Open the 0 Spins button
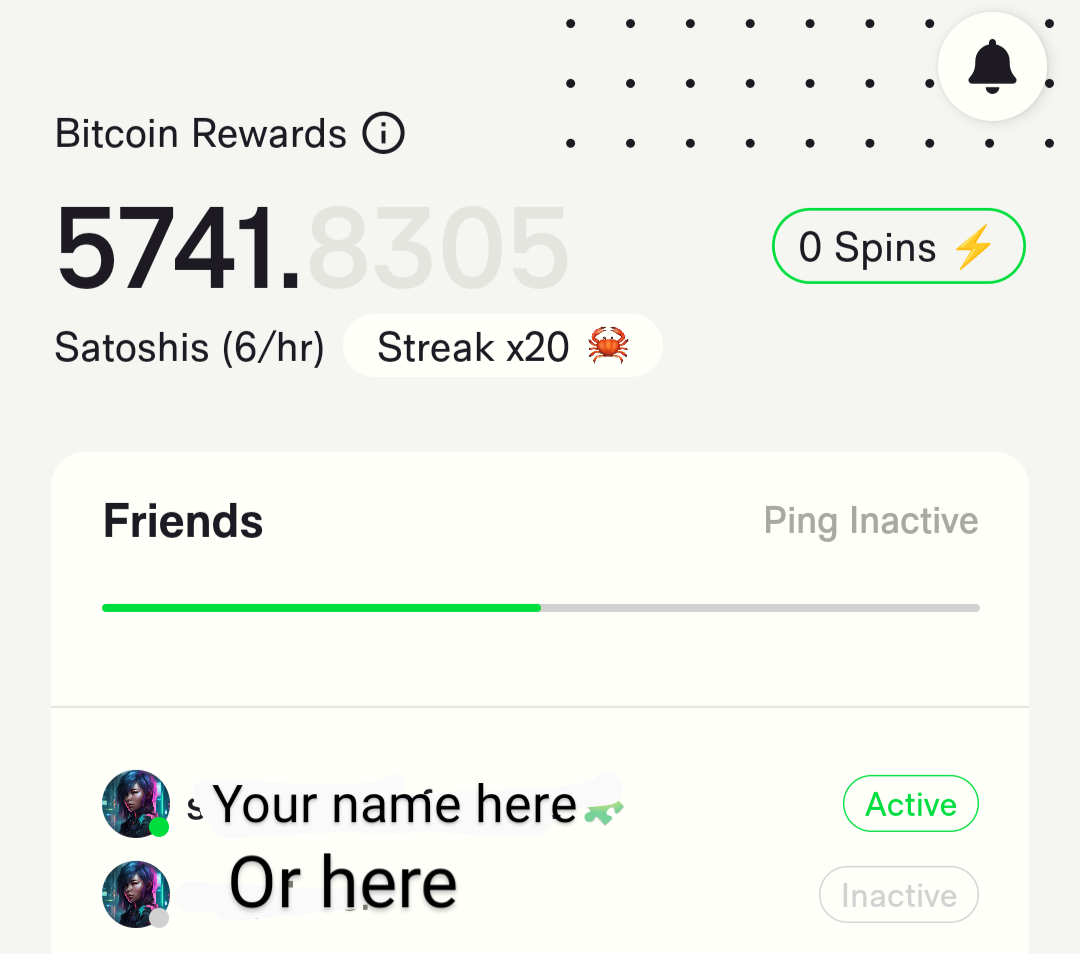This screenshot has width=1080, height=954. pyautogui.click(x=898, y=246)
